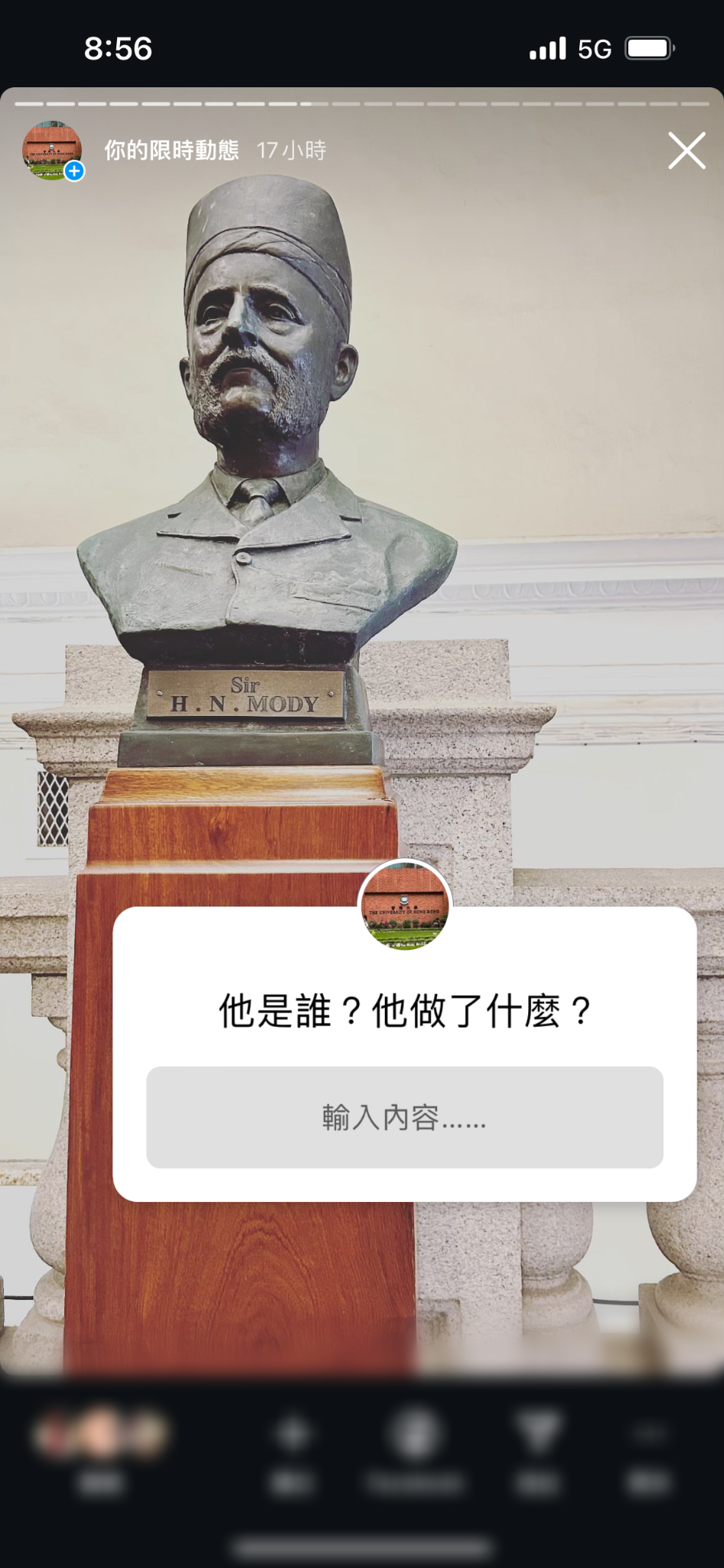Share this story to Facebook
The image size is (724, 1568).
point(415,1449)
